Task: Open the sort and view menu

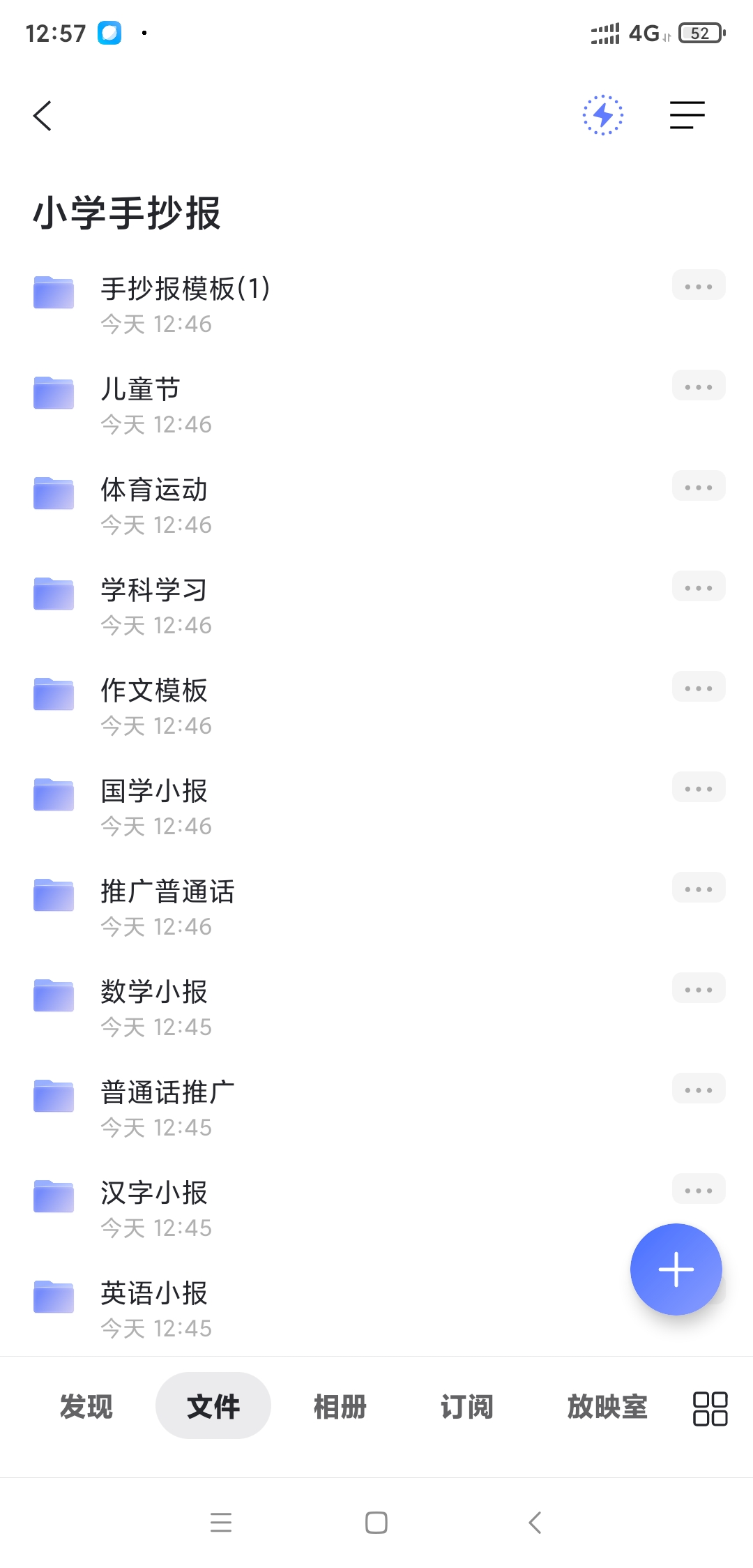Action: tap(687, 115)
